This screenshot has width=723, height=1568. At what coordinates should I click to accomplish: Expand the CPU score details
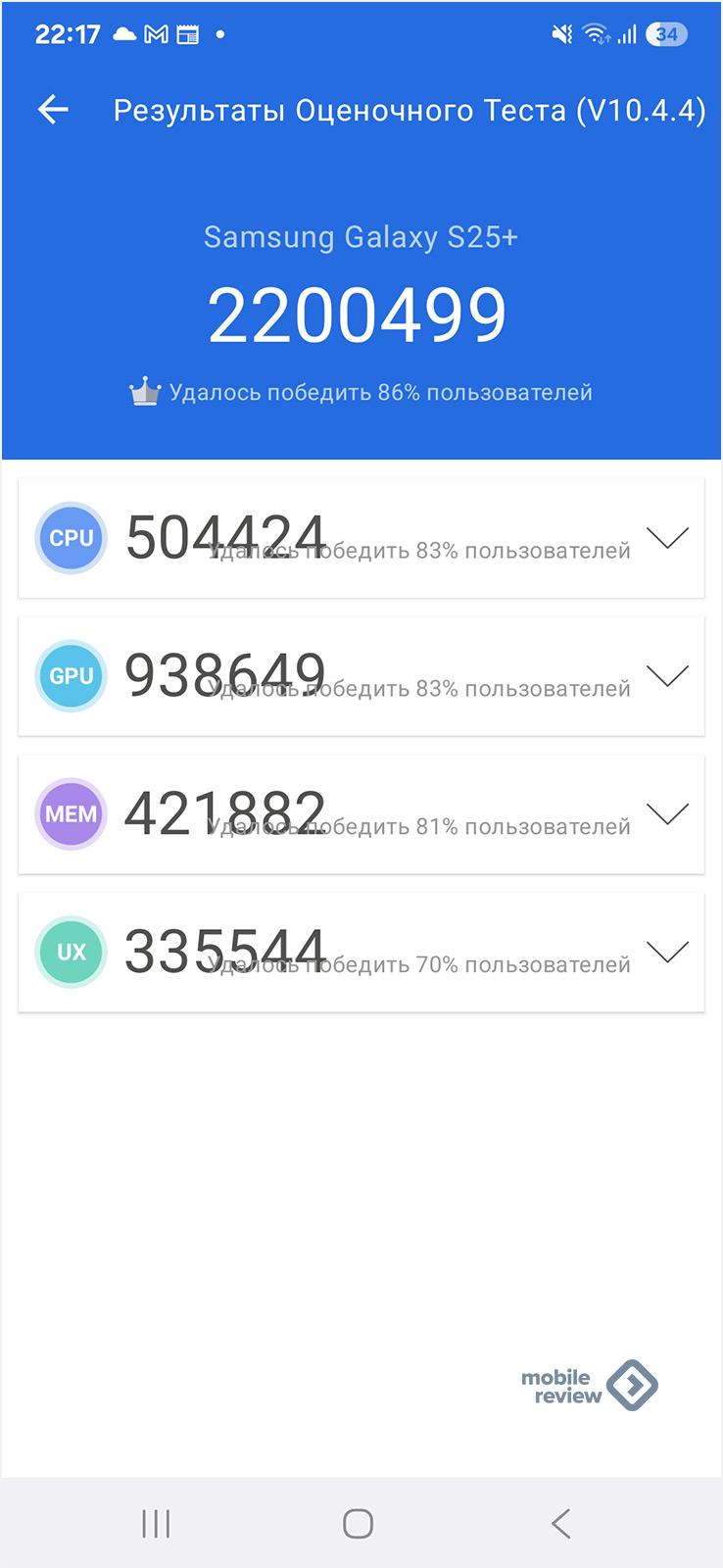coord(667,537)
